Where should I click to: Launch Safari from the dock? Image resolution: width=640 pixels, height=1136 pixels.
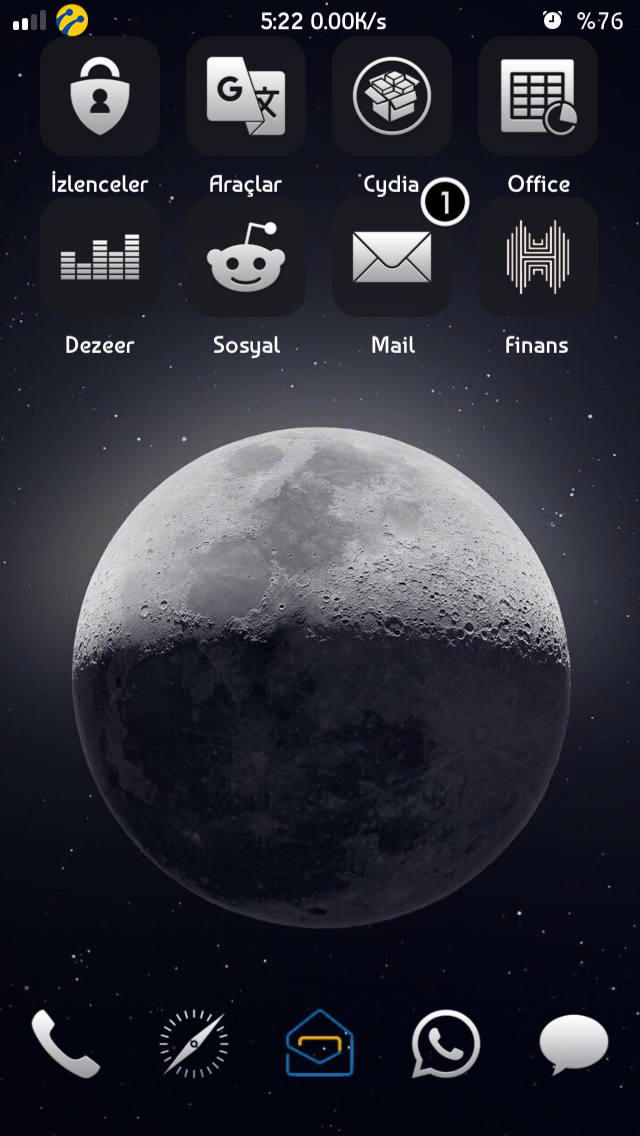(193, 1044)
